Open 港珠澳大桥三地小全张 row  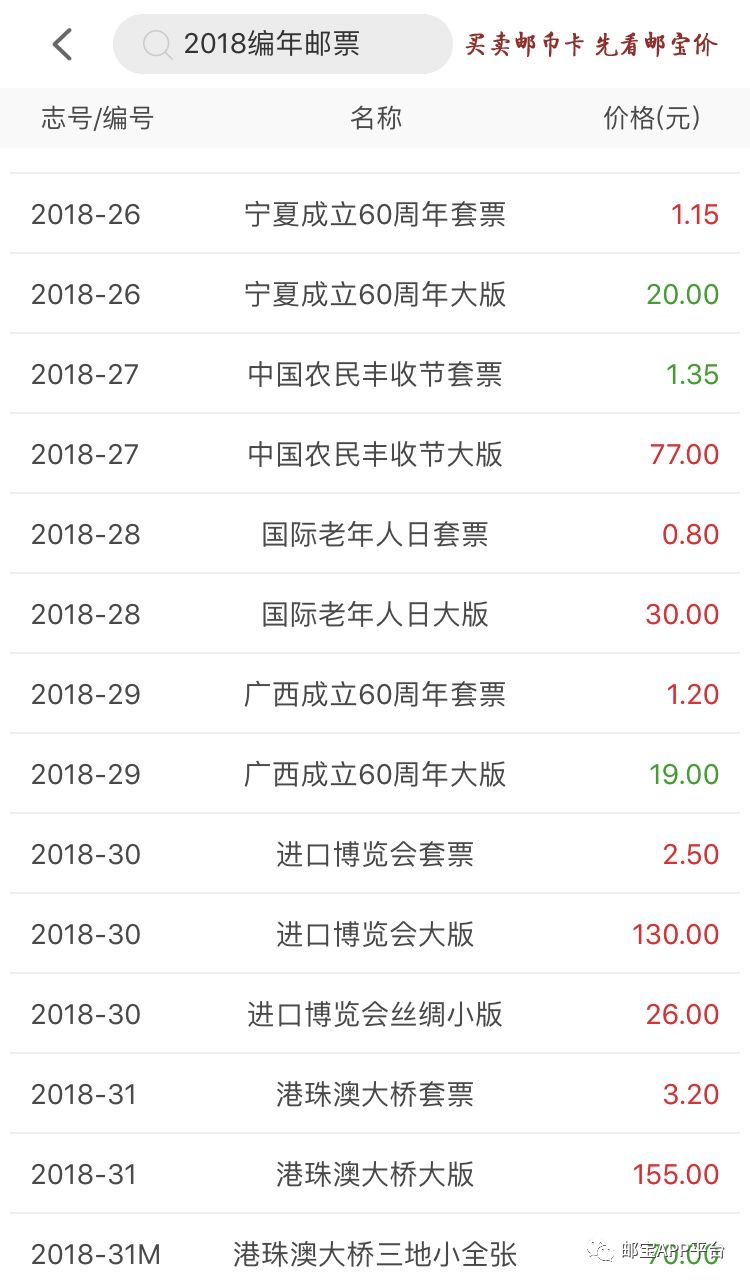(x=375, y=1253)
